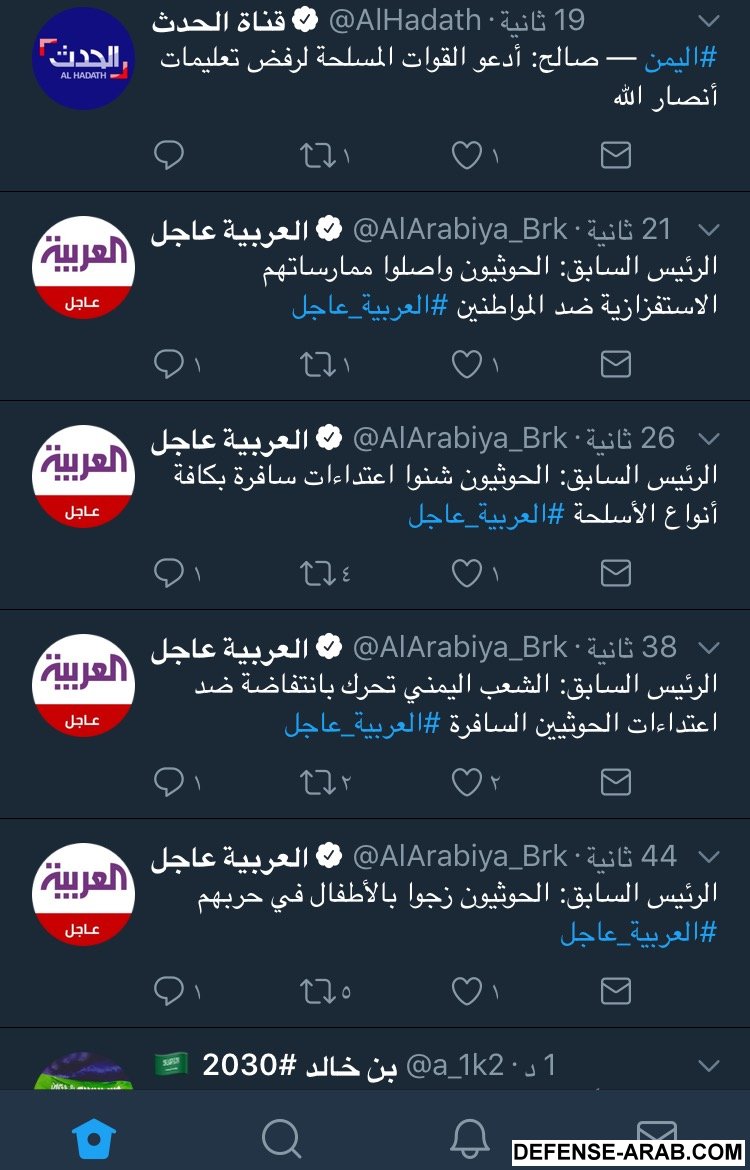The width and height of the screenshot is (750, 1170).
Task: Reply to the AlHadath tweet
Action: click(x=169, y=155)
